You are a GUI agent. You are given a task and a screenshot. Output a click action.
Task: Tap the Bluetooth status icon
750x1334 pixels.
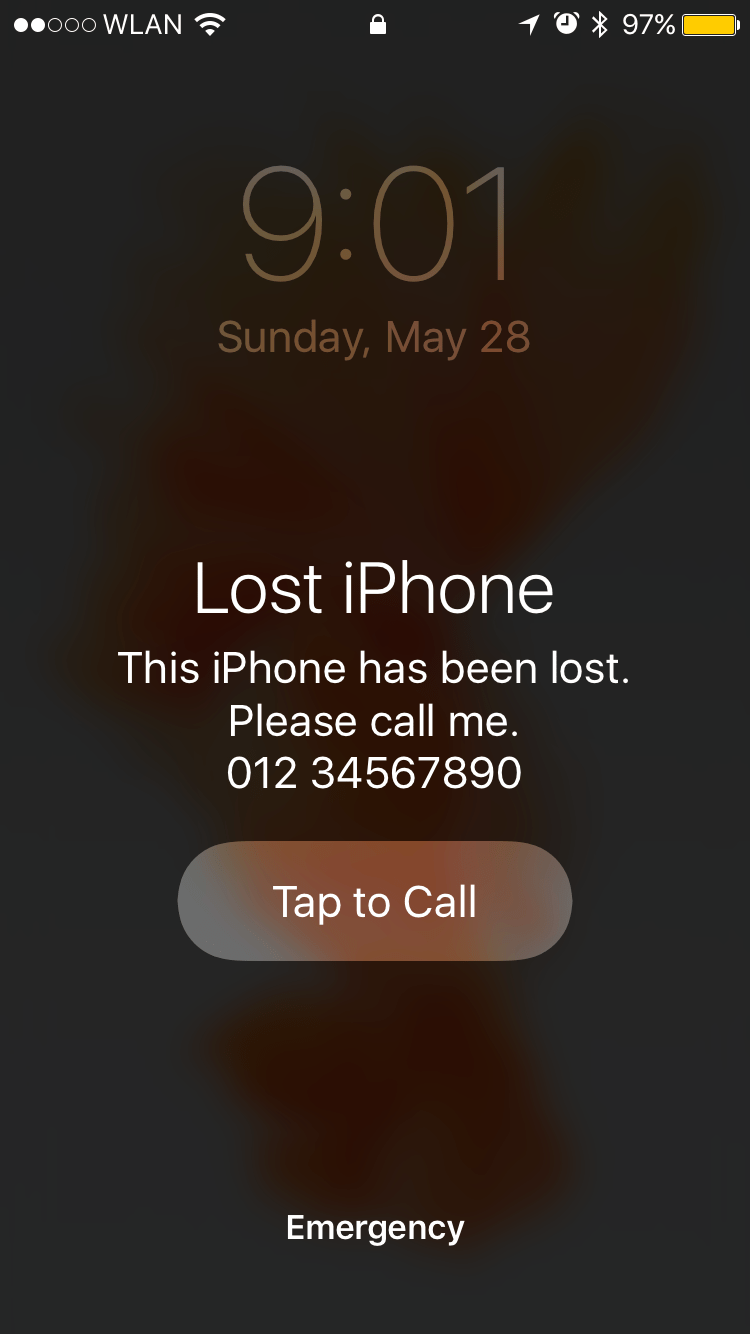click(597, 23)
